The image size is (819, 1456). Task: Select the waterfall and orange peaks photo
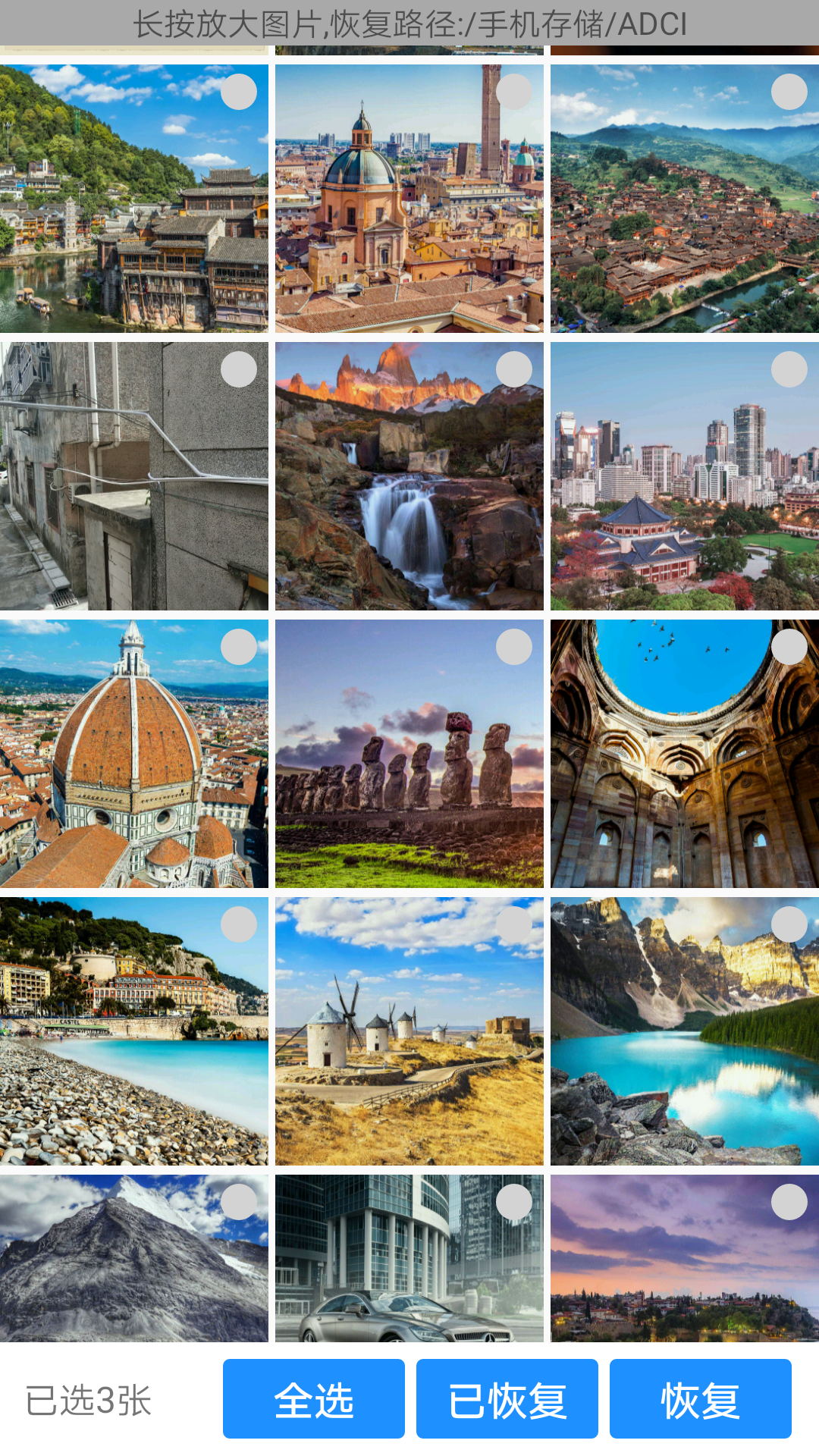(x=514, y=369)
